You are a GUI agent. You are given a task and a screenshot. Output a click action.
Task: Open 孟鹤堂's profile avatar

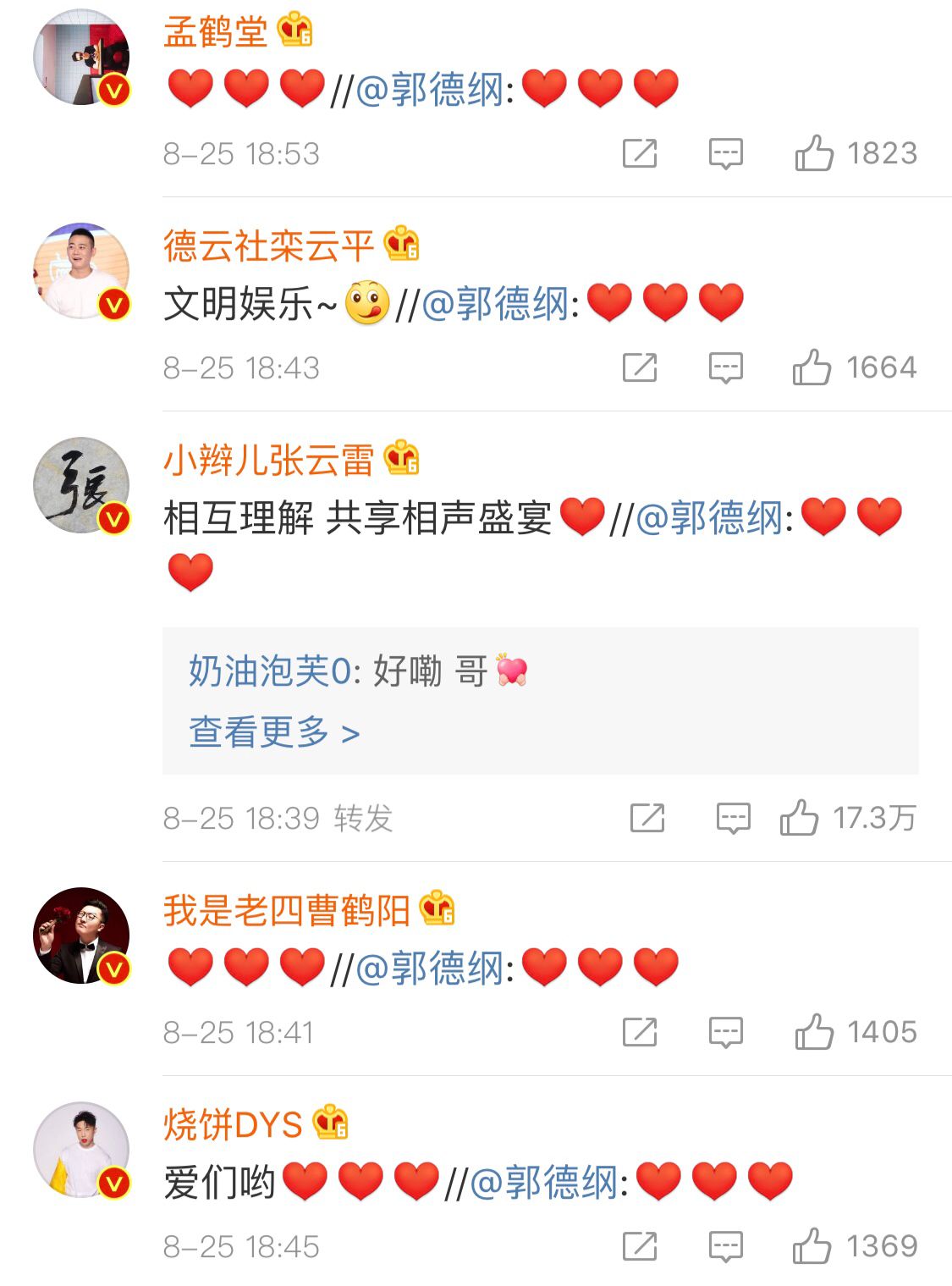click(81, 57)
